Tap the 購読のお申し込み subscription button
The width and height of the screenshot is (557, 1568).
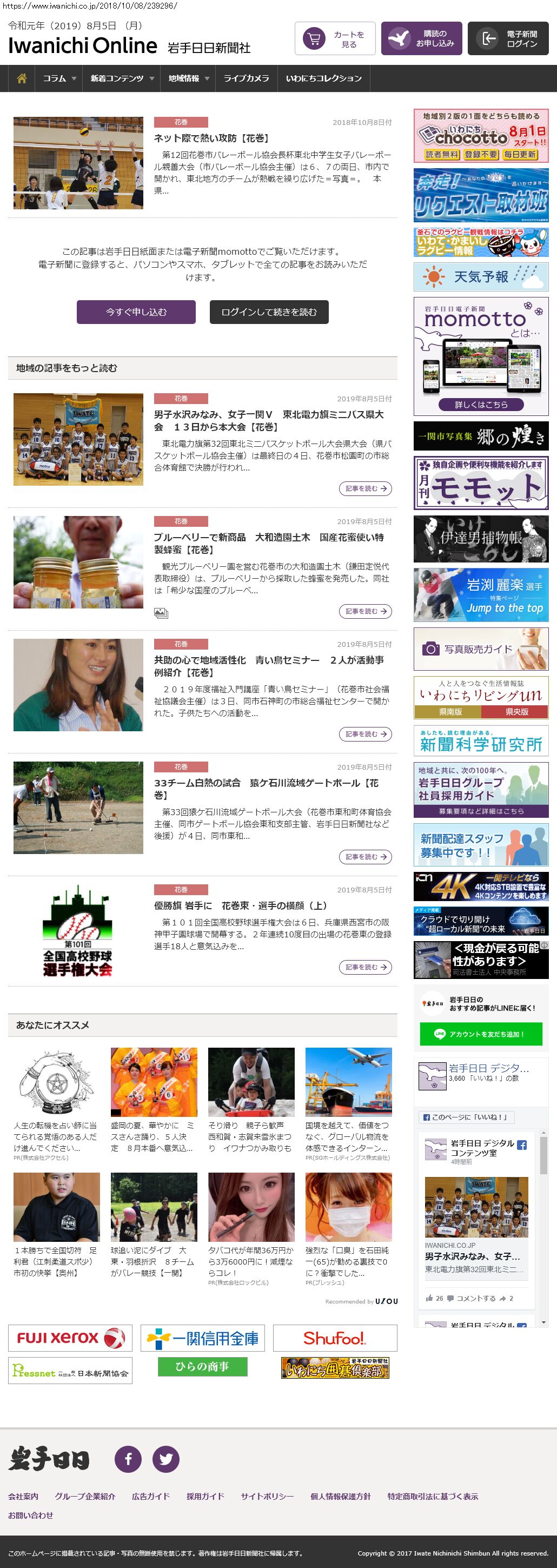tap(421, 39)
